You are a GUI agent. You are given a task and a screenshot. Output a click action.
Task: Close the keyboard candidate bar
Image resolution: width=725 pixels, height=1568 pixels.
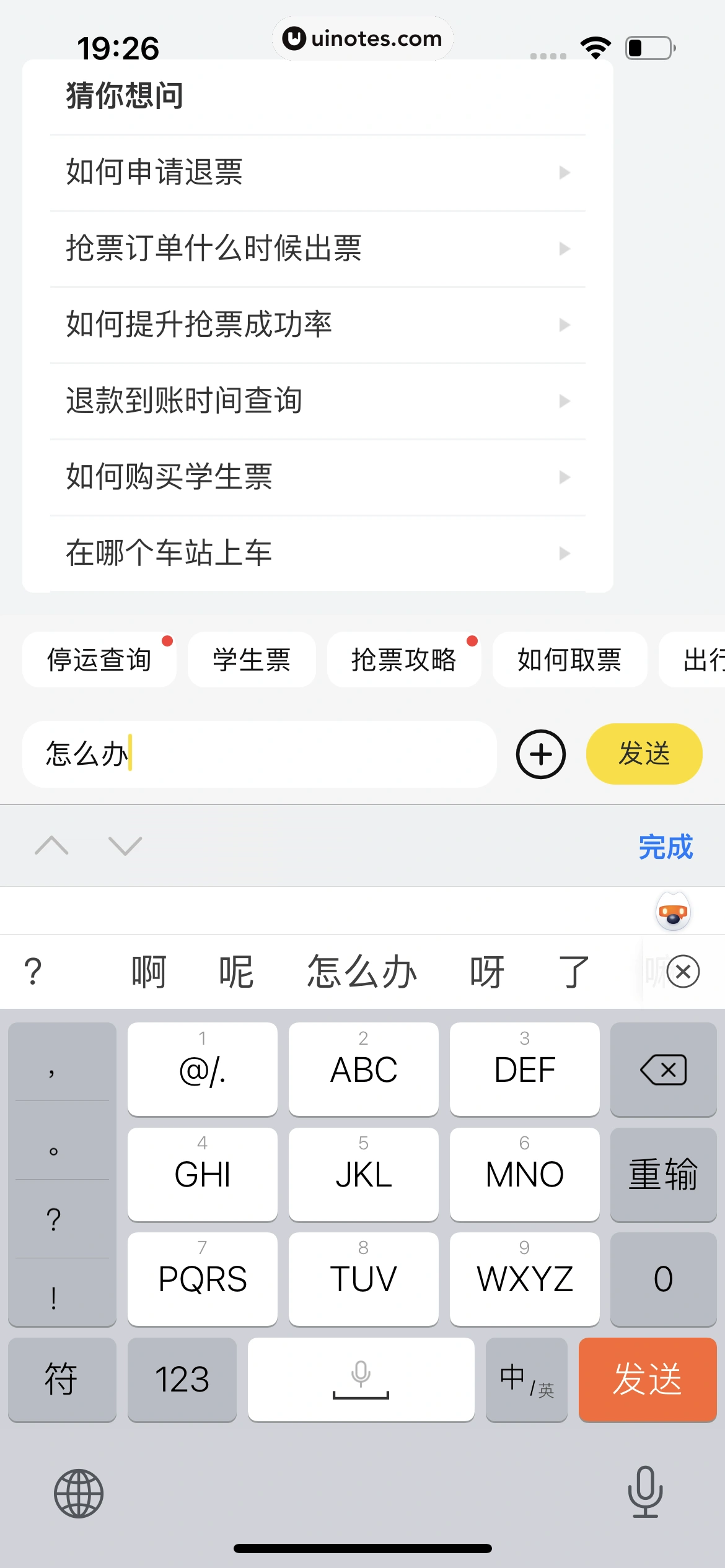(x=683, y=972)
